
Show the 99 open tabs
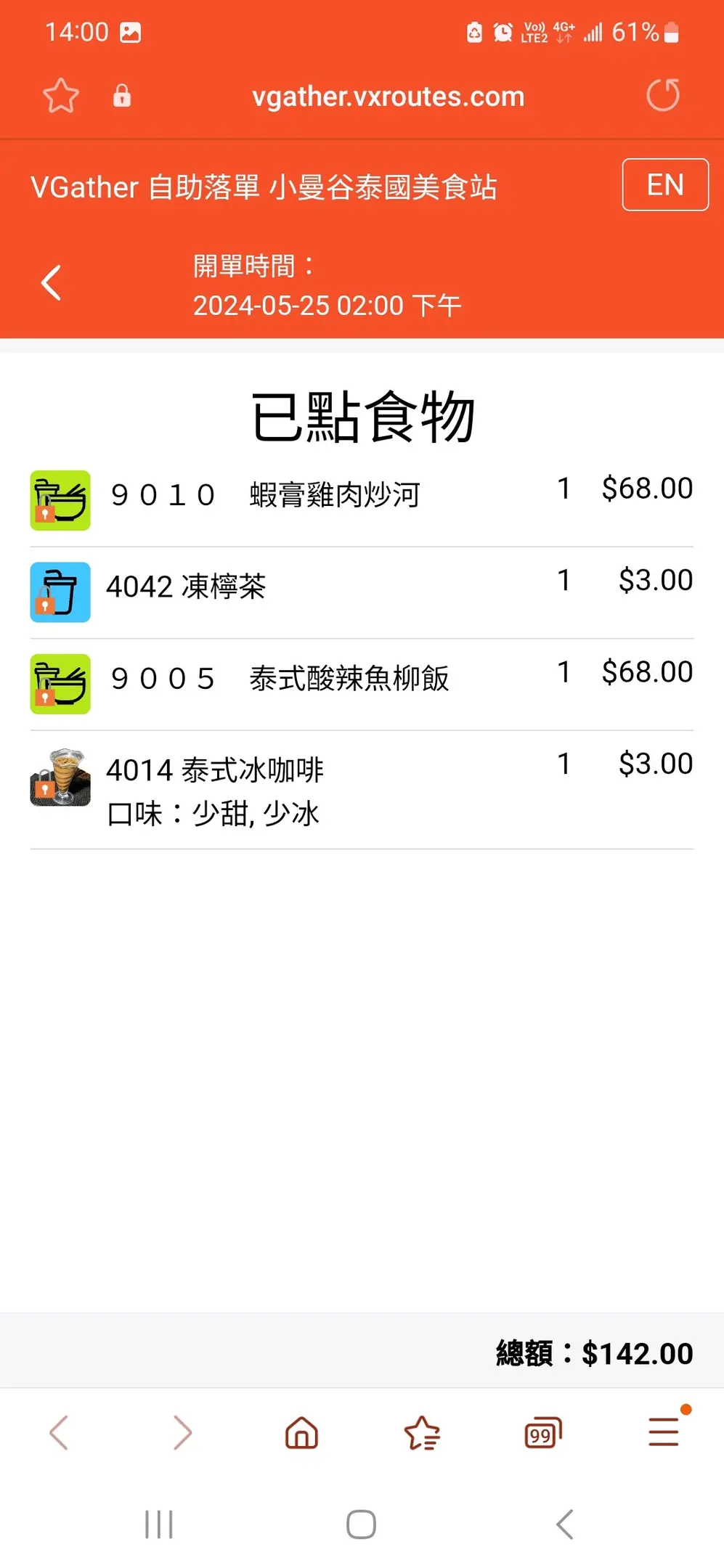542,1433
